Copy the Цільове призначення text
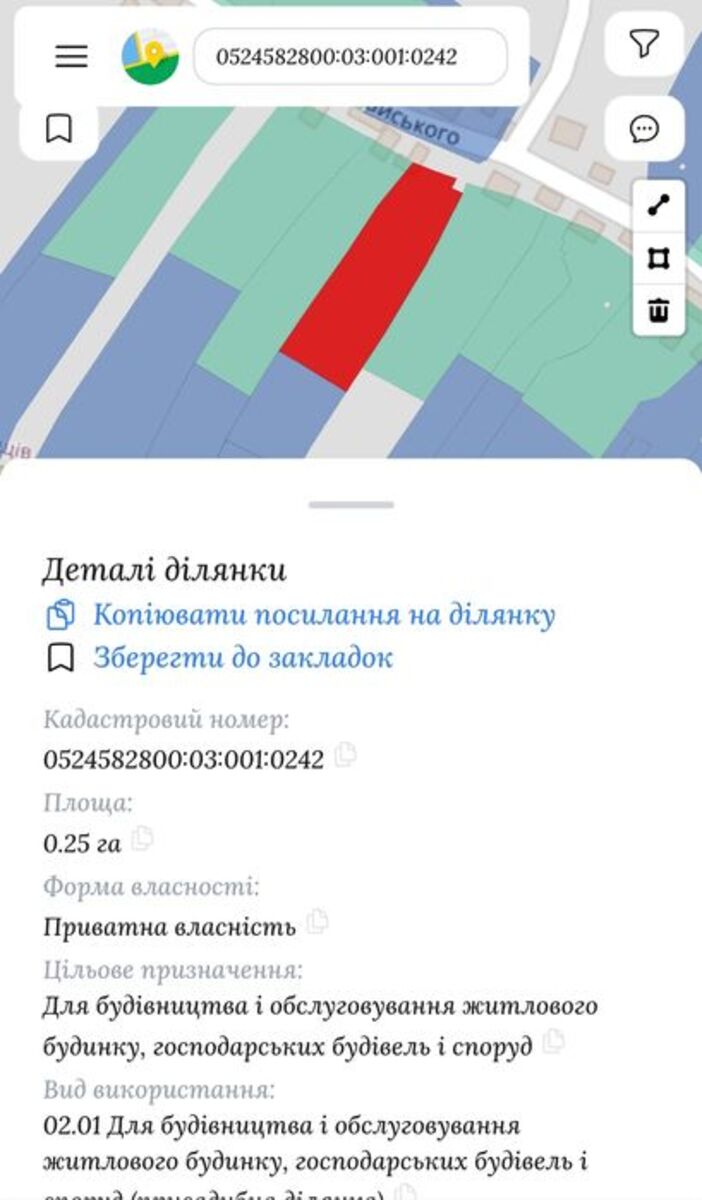The width and height of the screenshot is (702, 1200). 553,1043
